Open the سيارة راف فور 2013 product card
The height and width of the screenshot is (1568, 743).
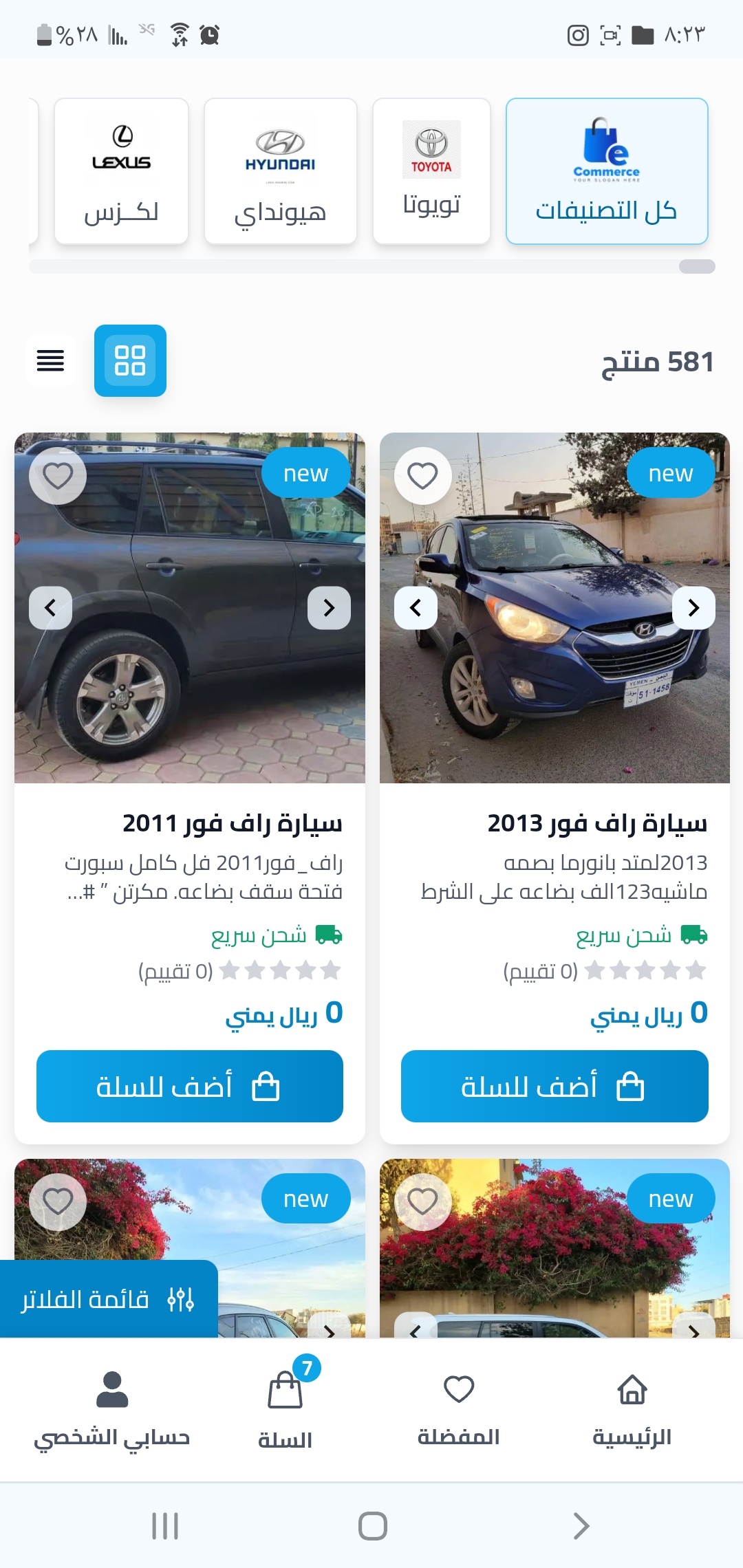click(554, 788)
